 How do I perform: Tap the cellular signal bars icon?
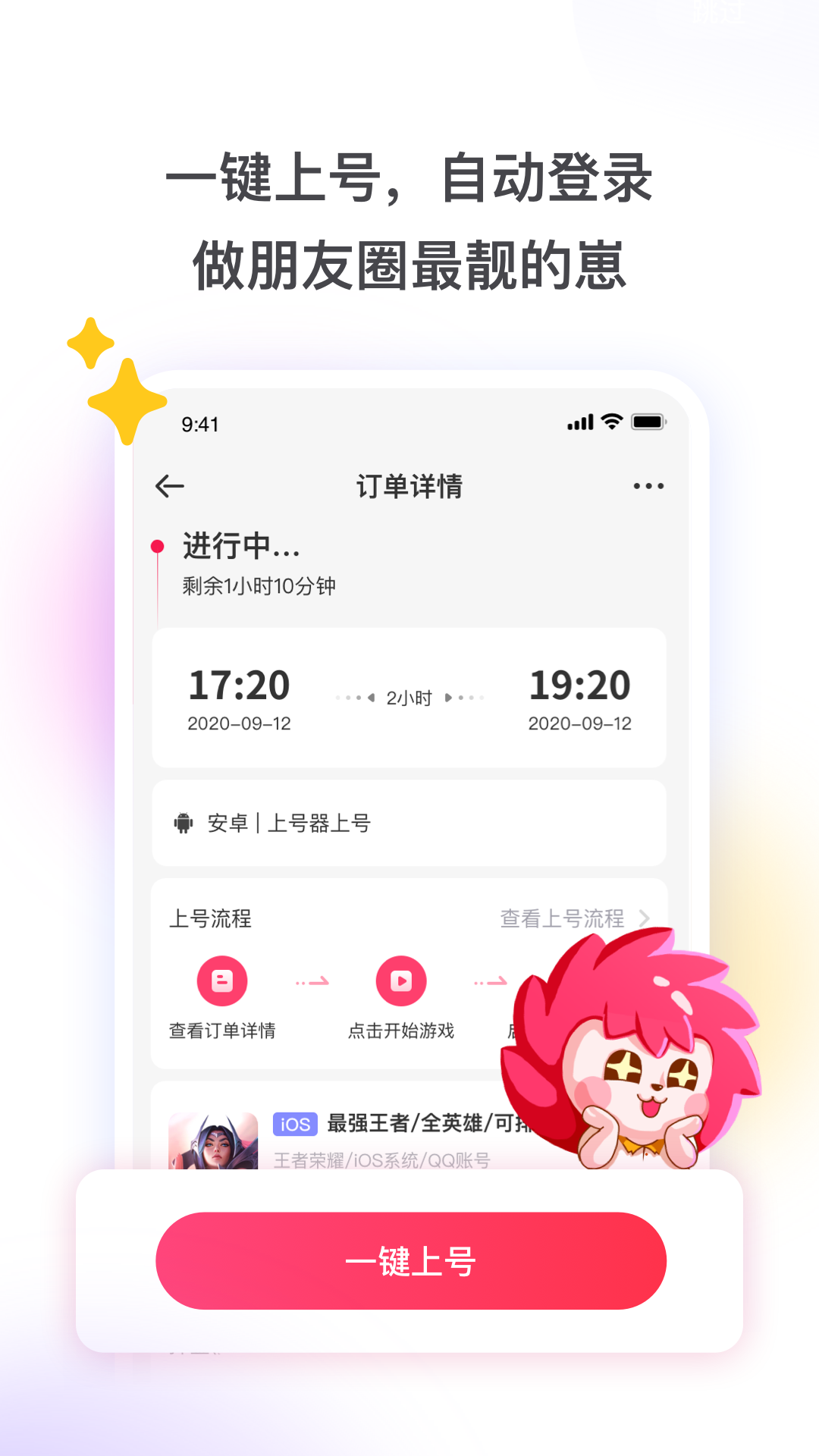point(580,422)
